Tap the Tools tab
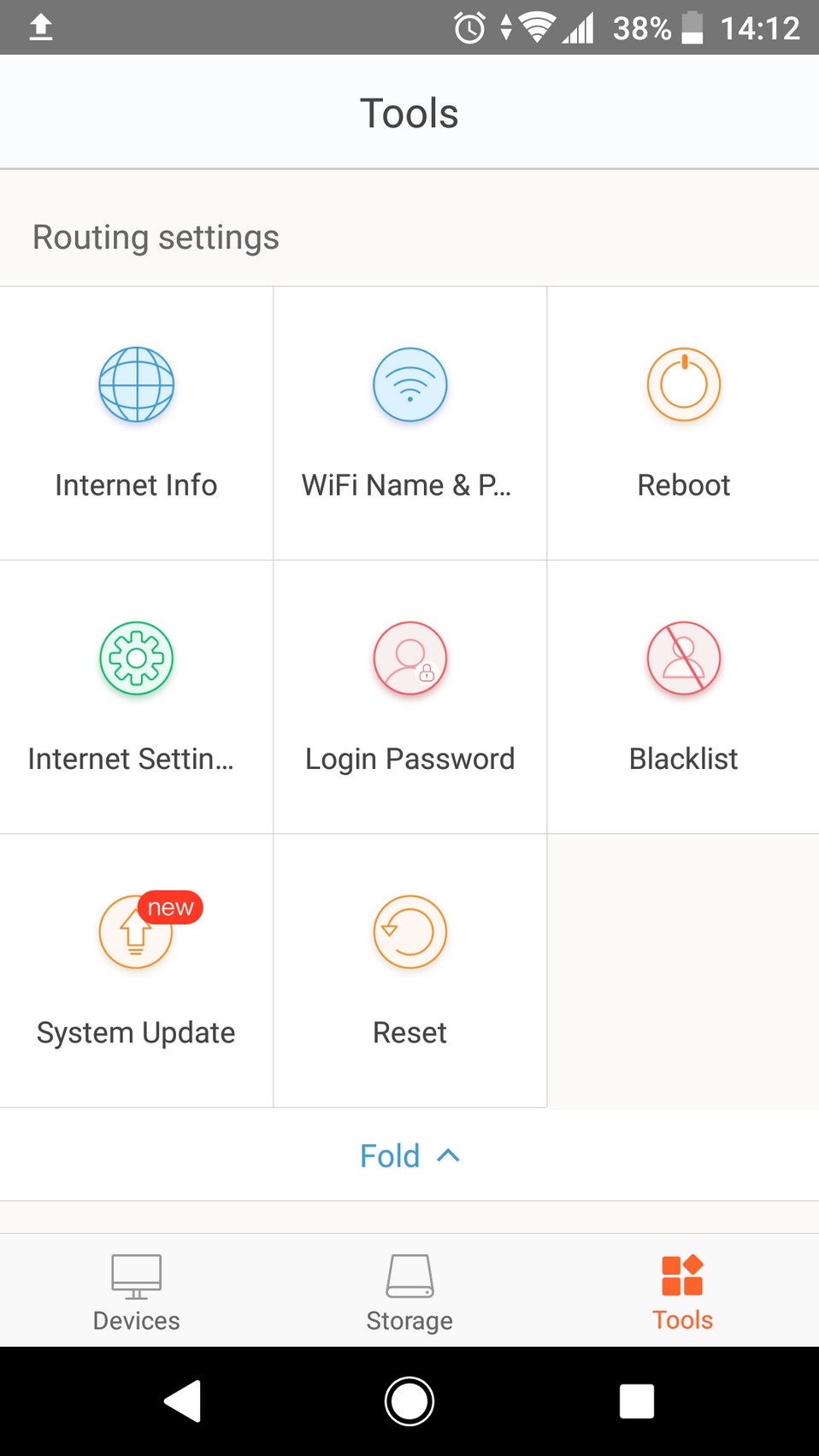This screenshot has height=1456, width=819. click(682, 1291)
